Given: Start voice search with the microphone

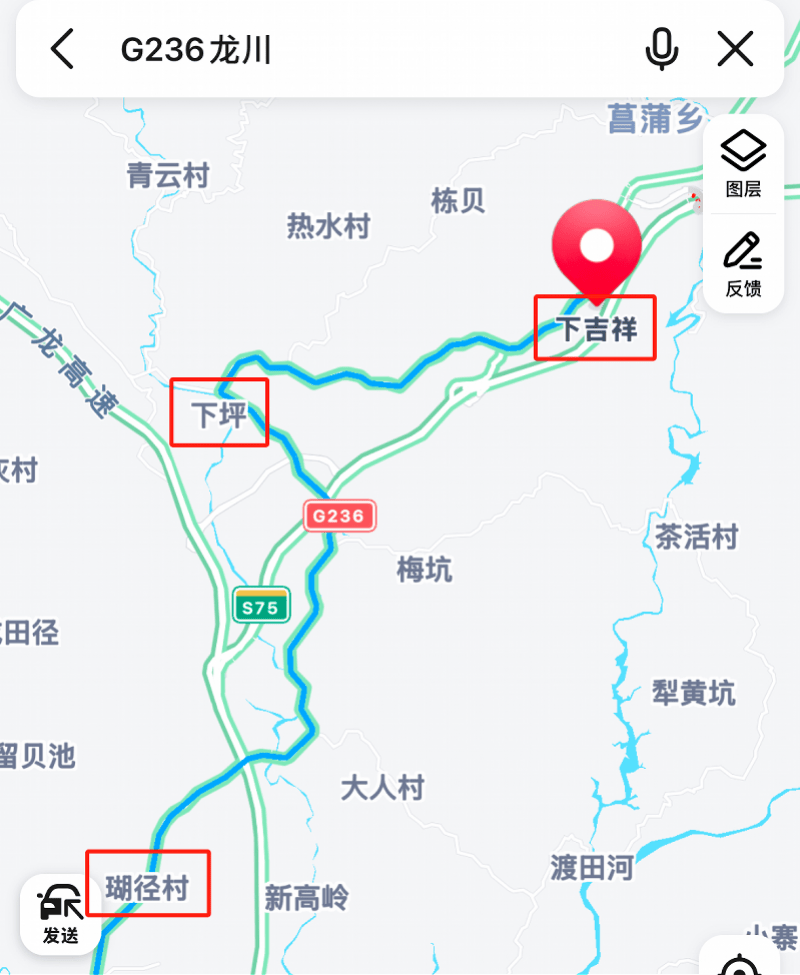Looking at the screenshot, I should (661, 48).
